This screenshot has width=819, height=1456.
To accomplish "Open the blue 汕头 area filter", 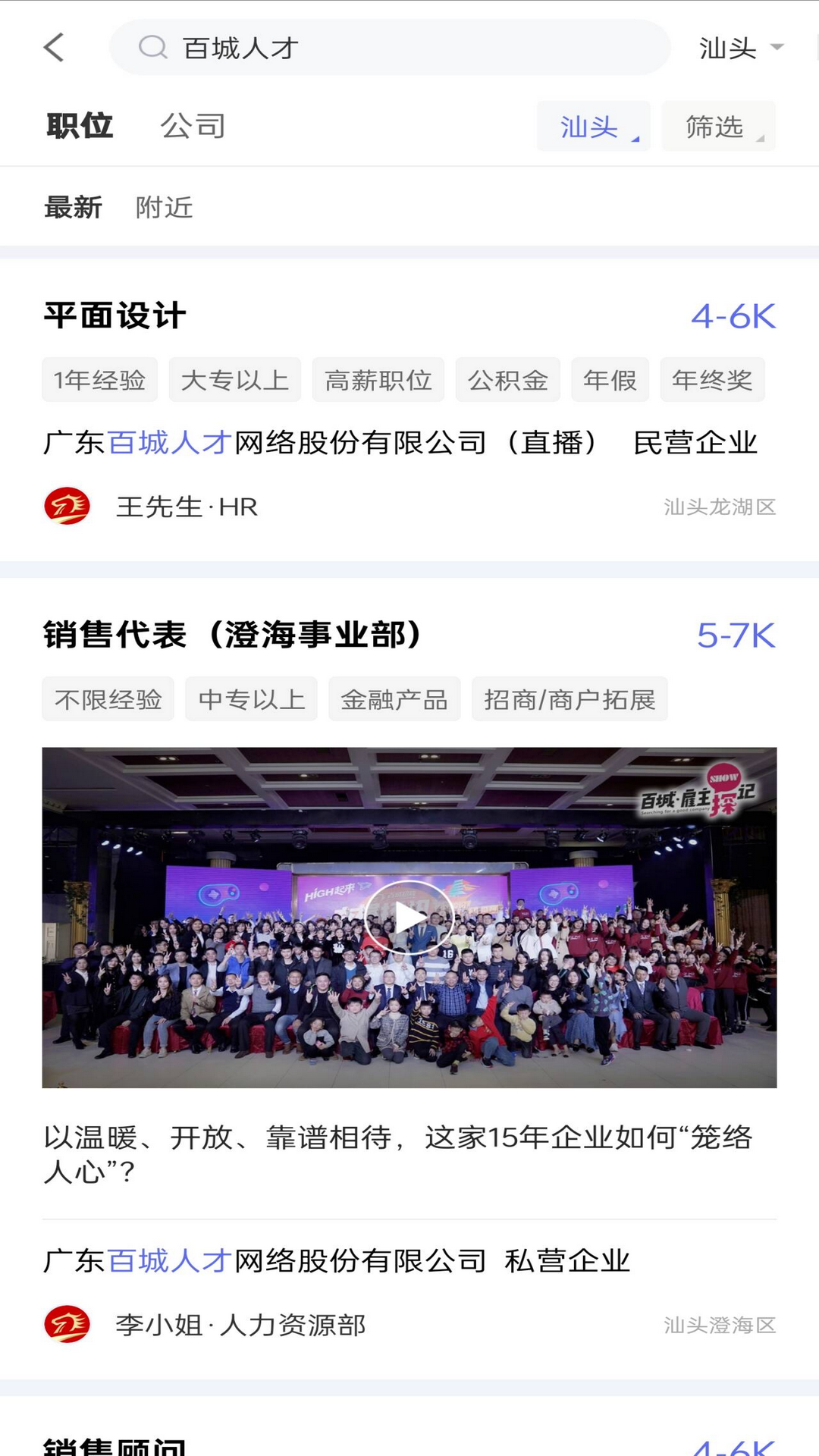I will (593, 127).
